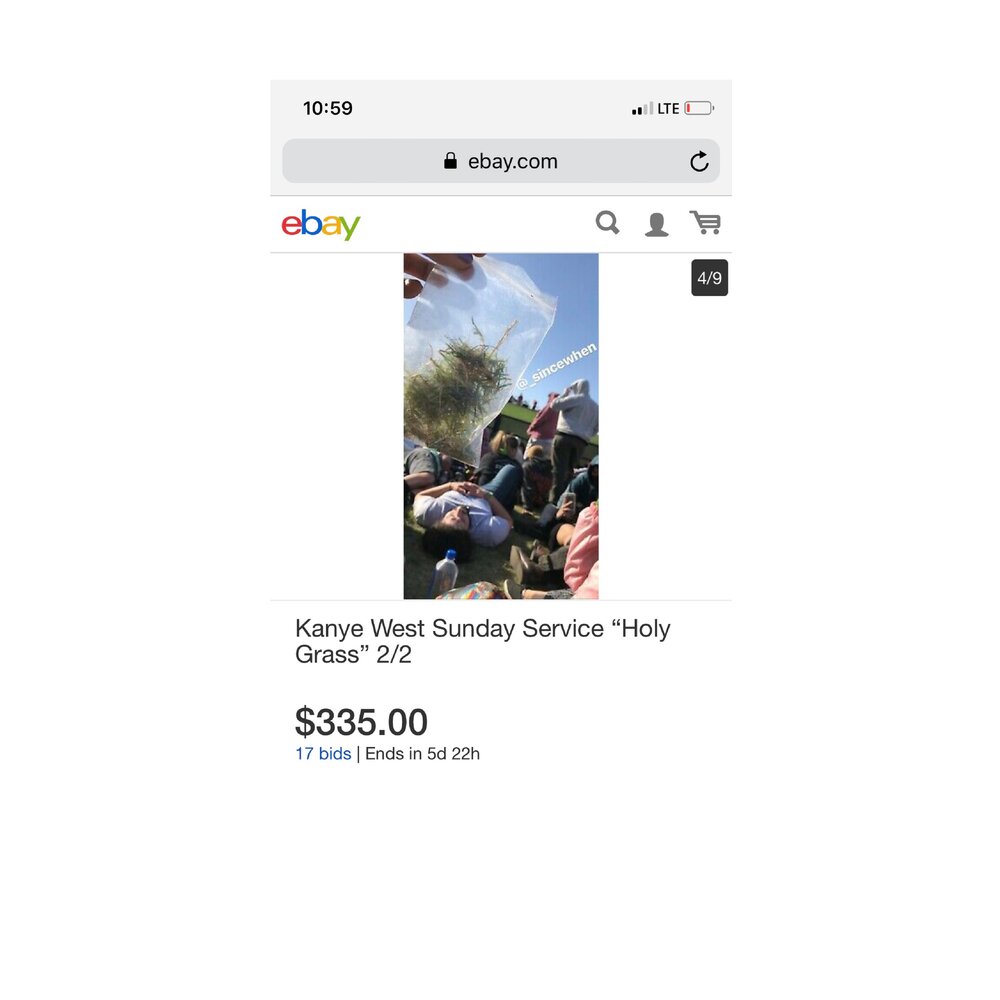View the 17 bids history

(x=323, y=754)
